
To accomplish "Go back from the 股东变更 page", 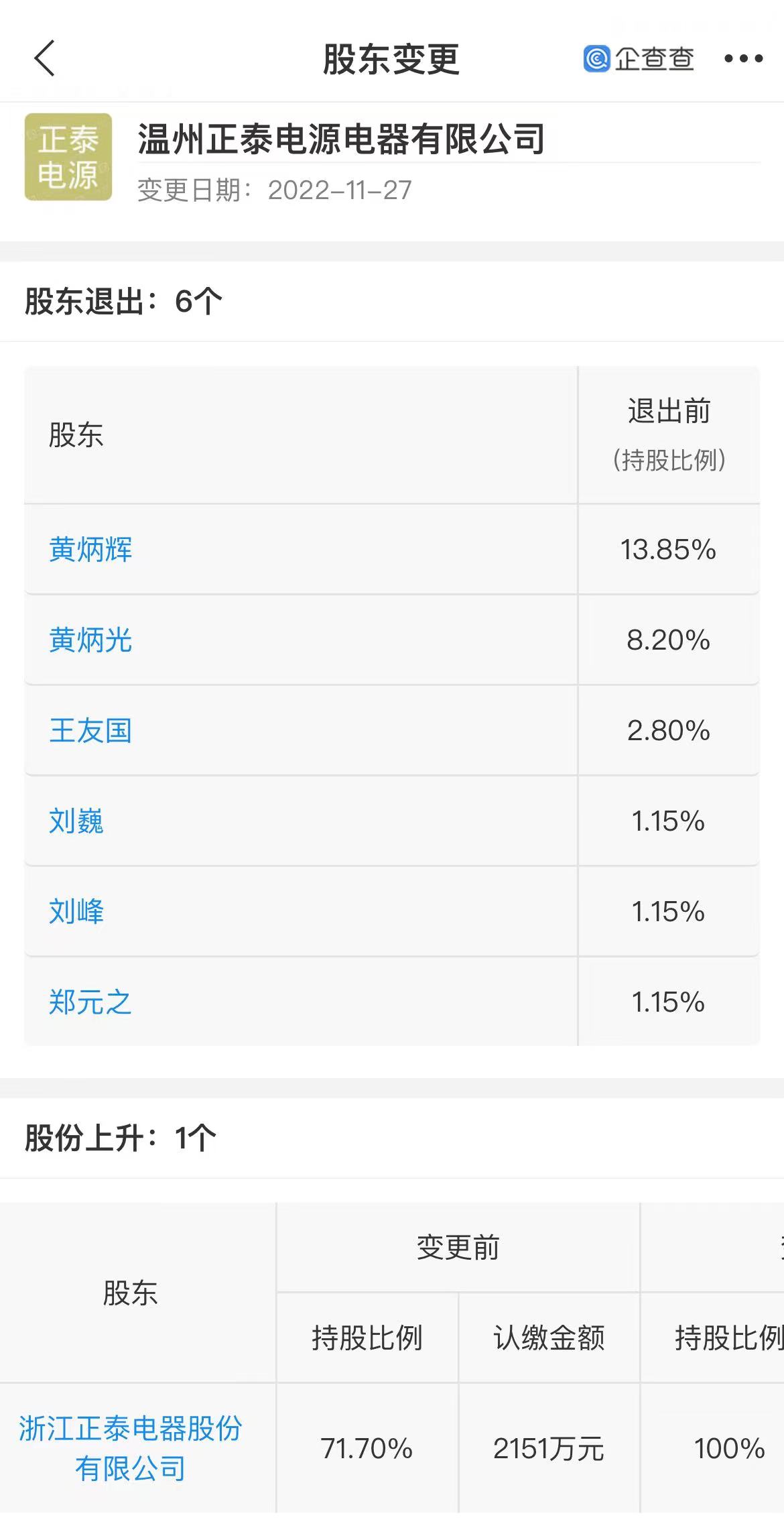I will [44, 58].
